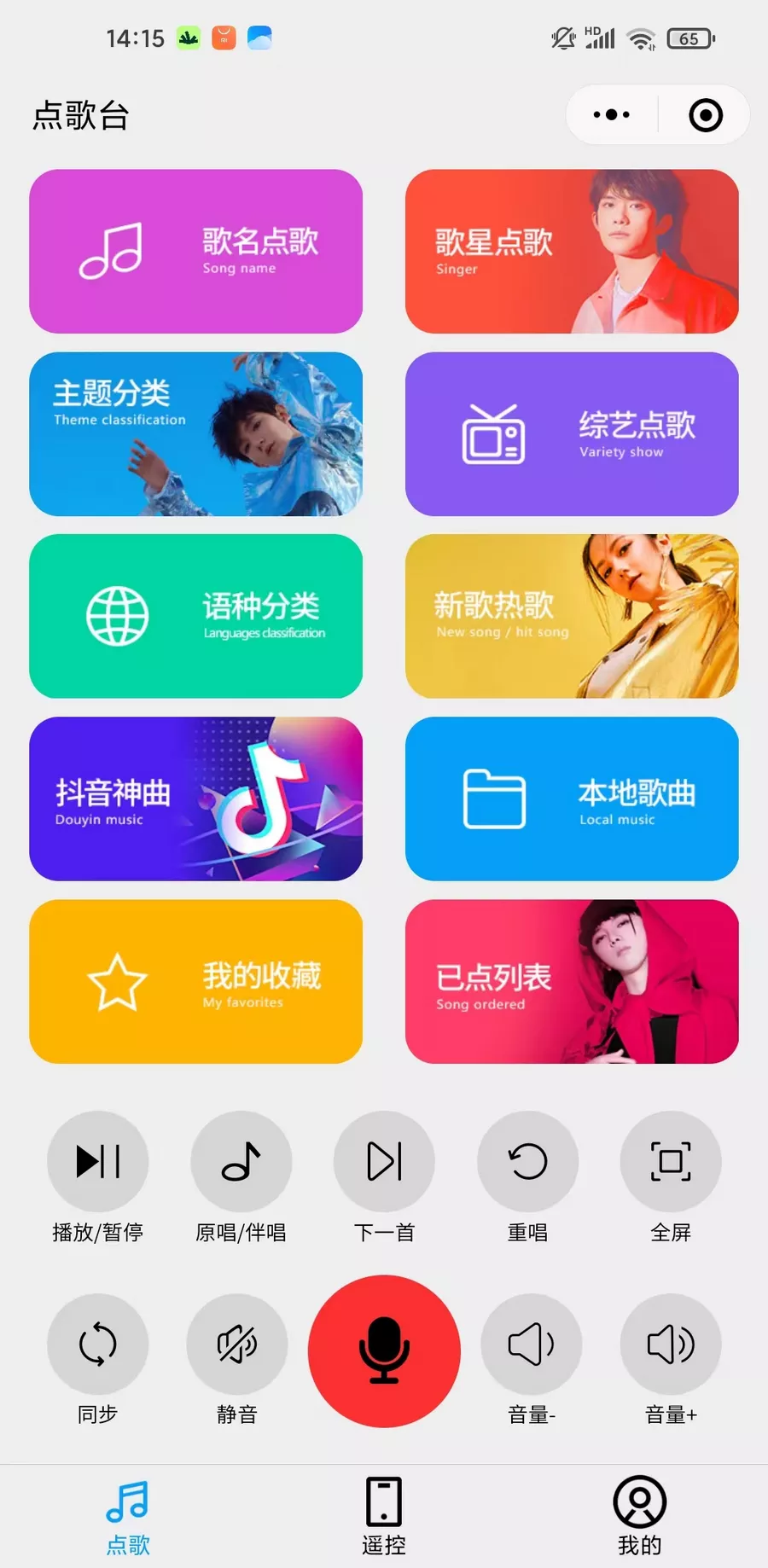The height and width of the screenshot is (1568, 768).
Task: View the 已点列表 ordered songs
Action: pos(572,982)
